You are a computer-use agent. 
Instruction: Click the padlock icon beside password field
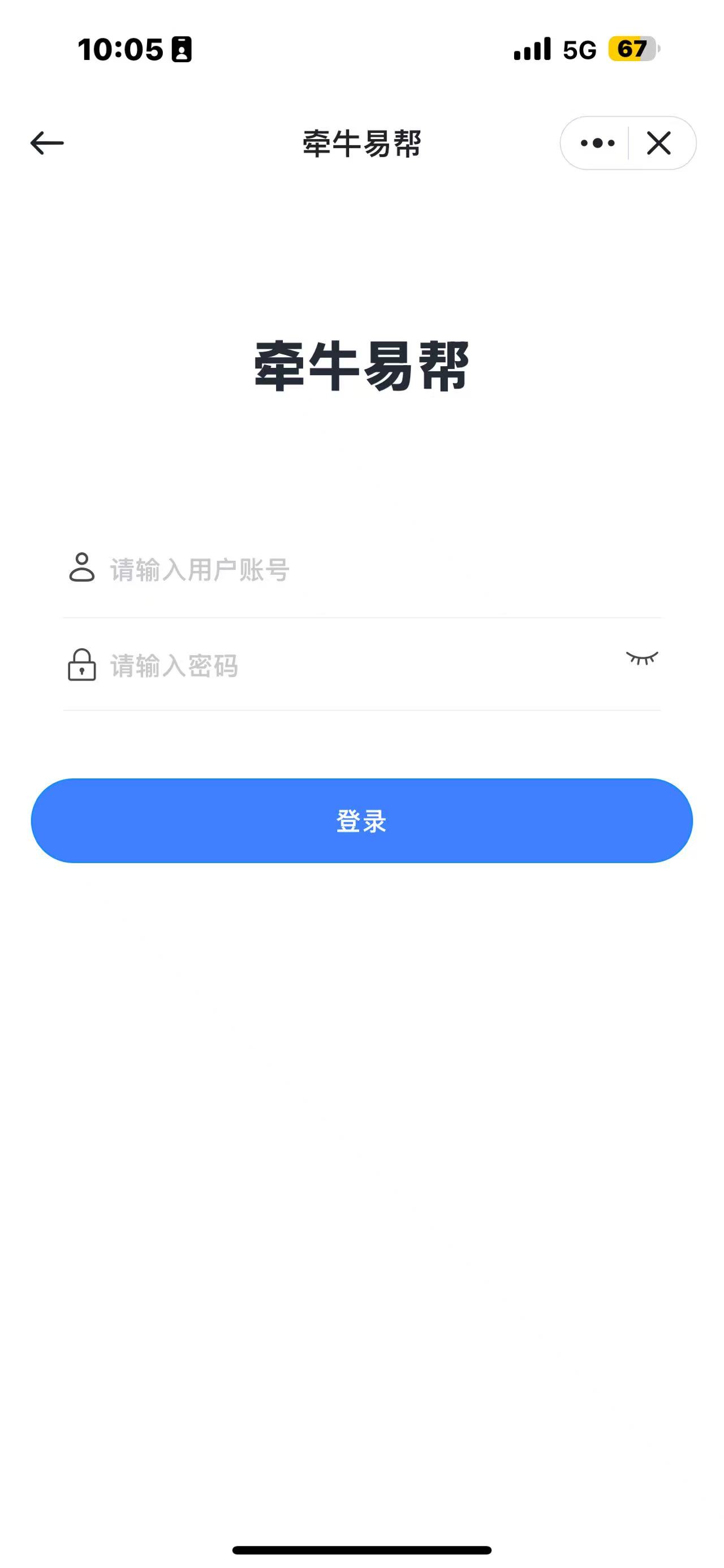click(x=81, y=666)
